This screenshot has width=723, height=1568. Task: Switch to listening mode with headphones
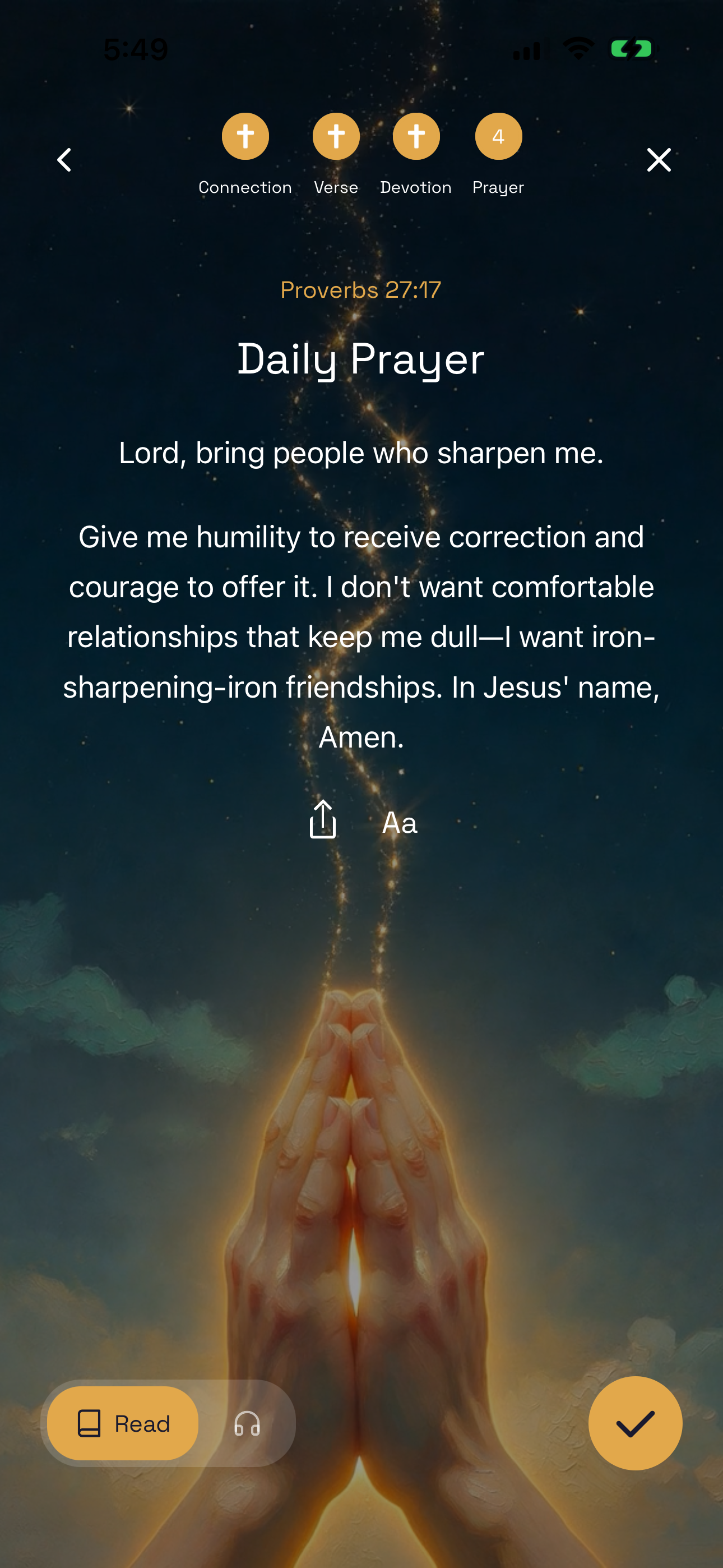(x=247, y=1423)
